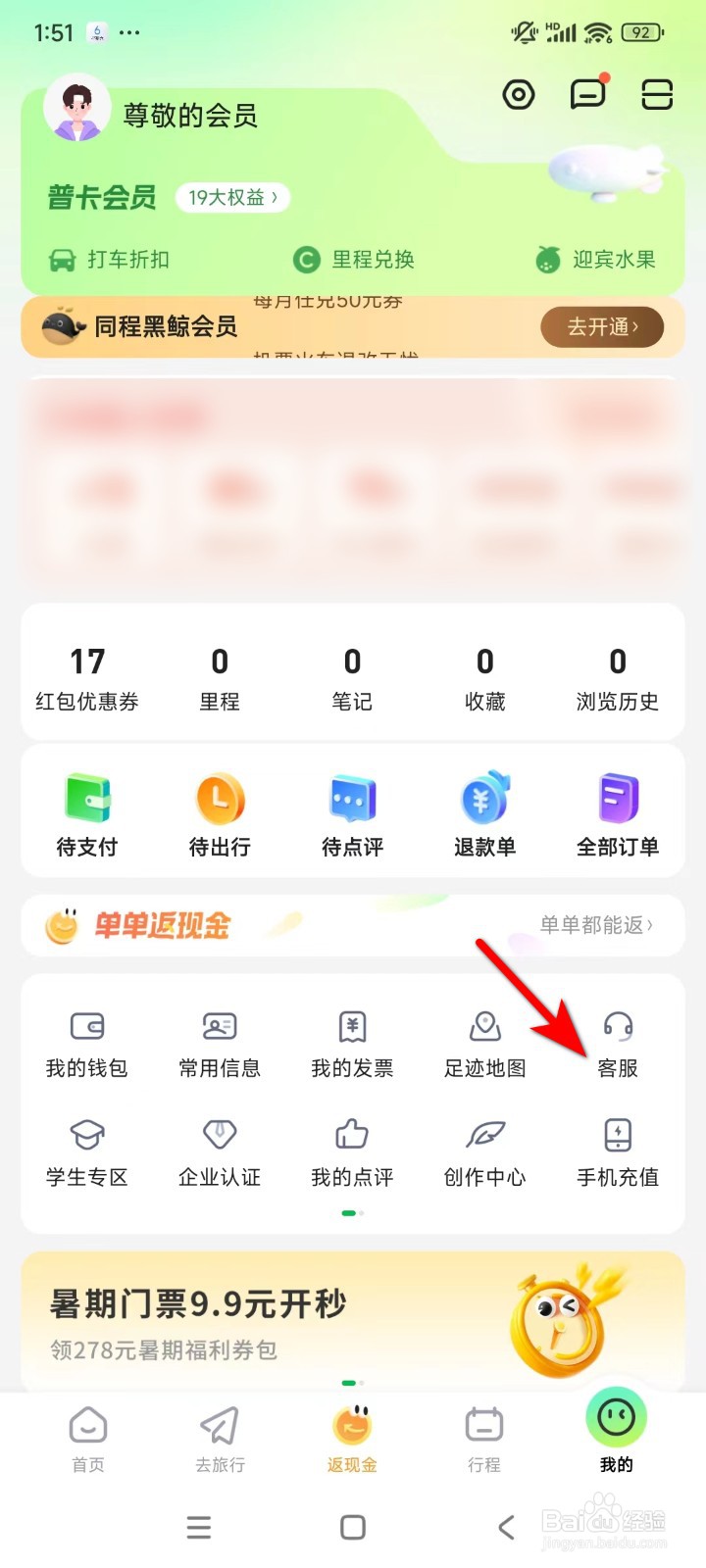Image resolution: width=706 pixels, height=1568 pixels.
Task: Expand 单单都能返 cashback details
Action: [596, 924]
